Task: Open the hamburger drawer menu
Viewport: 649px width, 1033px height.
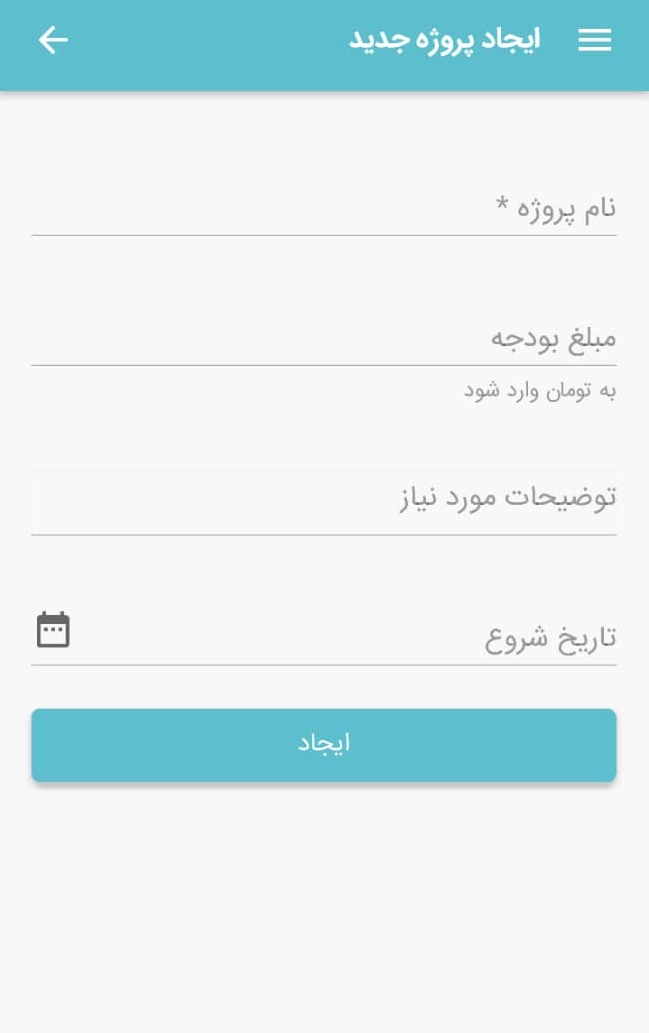Action: click(x=594, y=40)
